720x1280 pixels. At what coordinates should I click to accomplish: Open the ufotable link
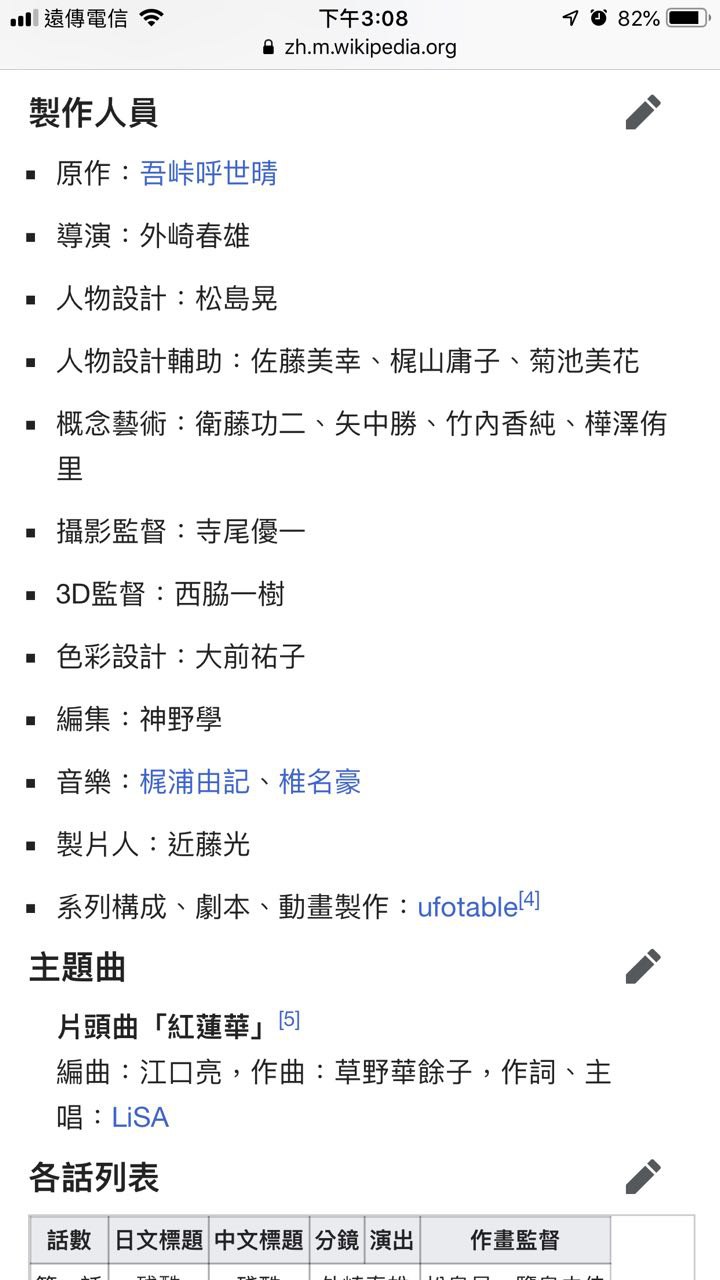tap(467, 907)
